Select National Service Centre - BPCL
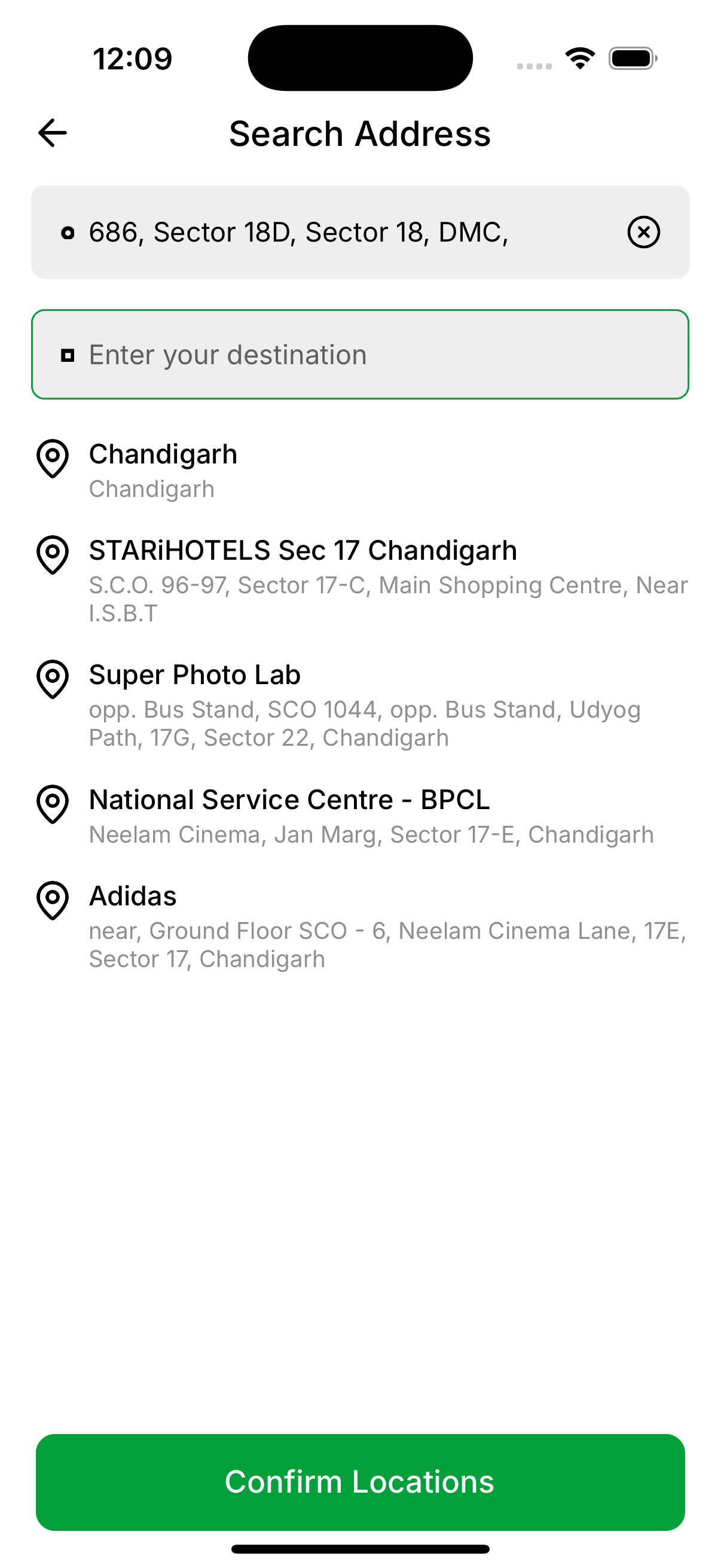The width and height of the screenshot is (721, 1568). point(360,816)
